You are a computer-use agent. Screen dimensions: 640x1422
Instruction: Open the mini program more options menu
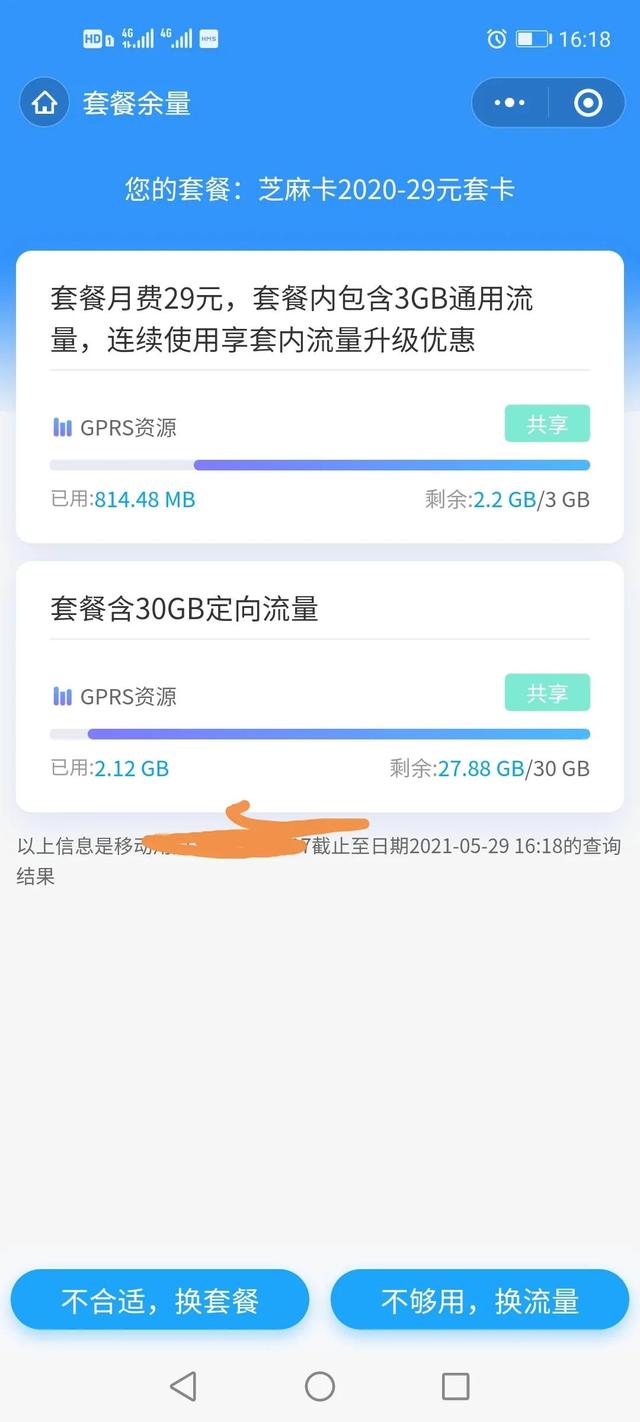click(x=510, y=103)
